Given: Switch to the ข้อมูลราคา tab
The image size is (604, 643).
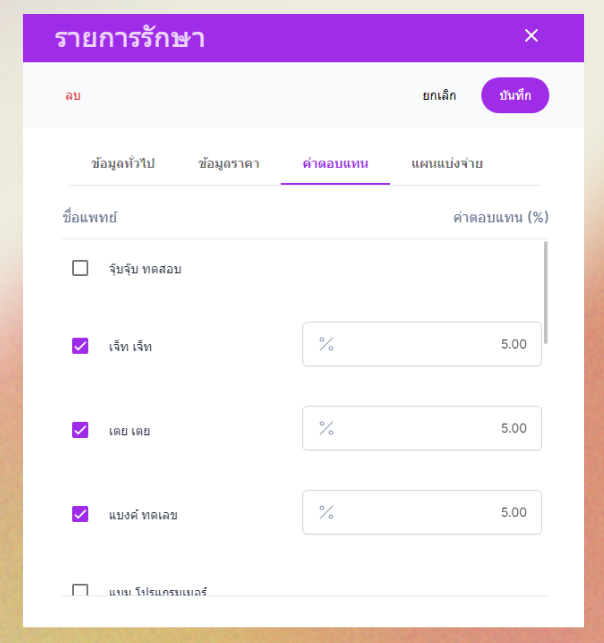Looking at the screenshot, I should [x=229, y=163].
